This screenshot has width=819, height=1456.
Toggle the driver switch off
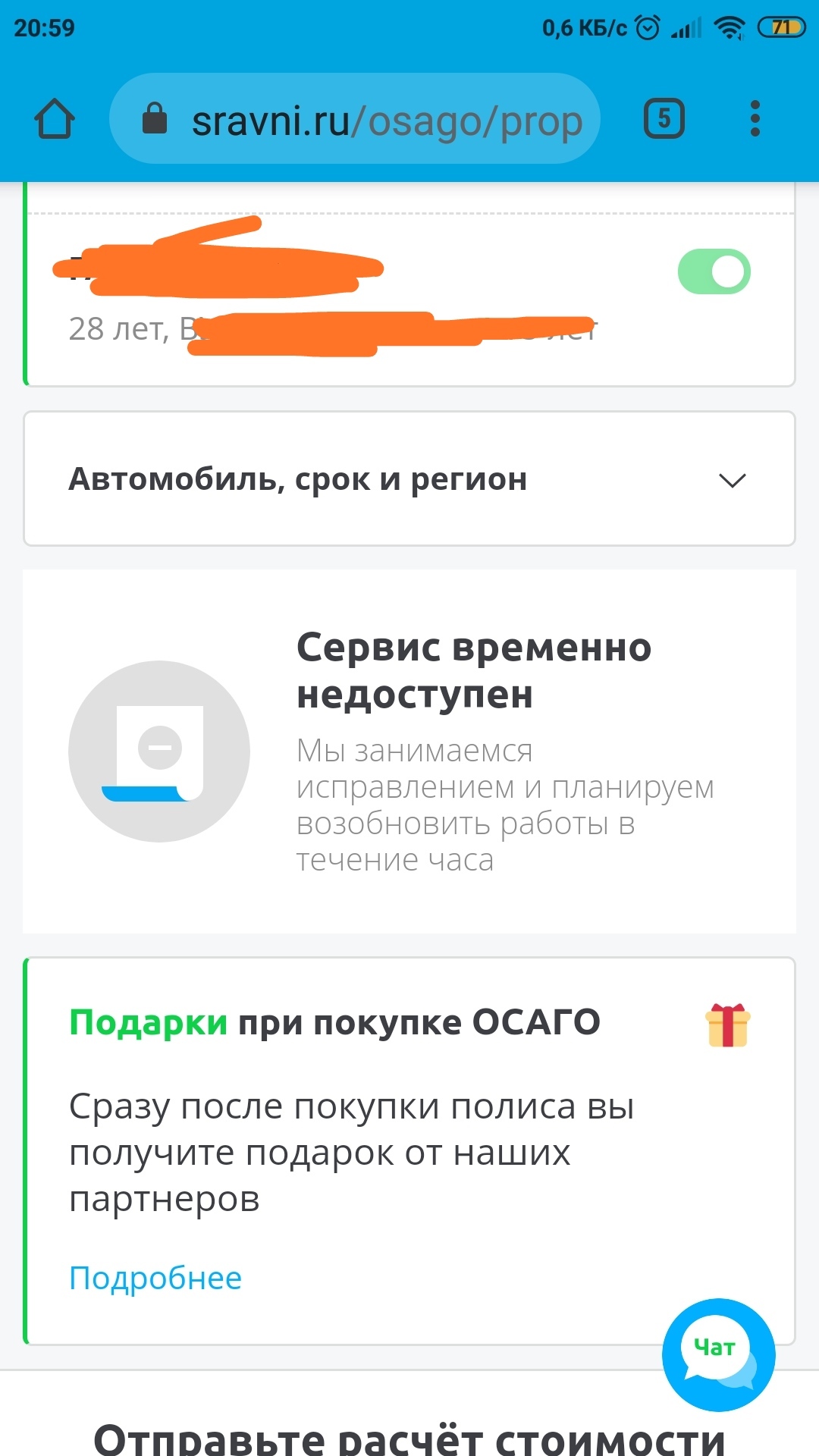[714, 271]
